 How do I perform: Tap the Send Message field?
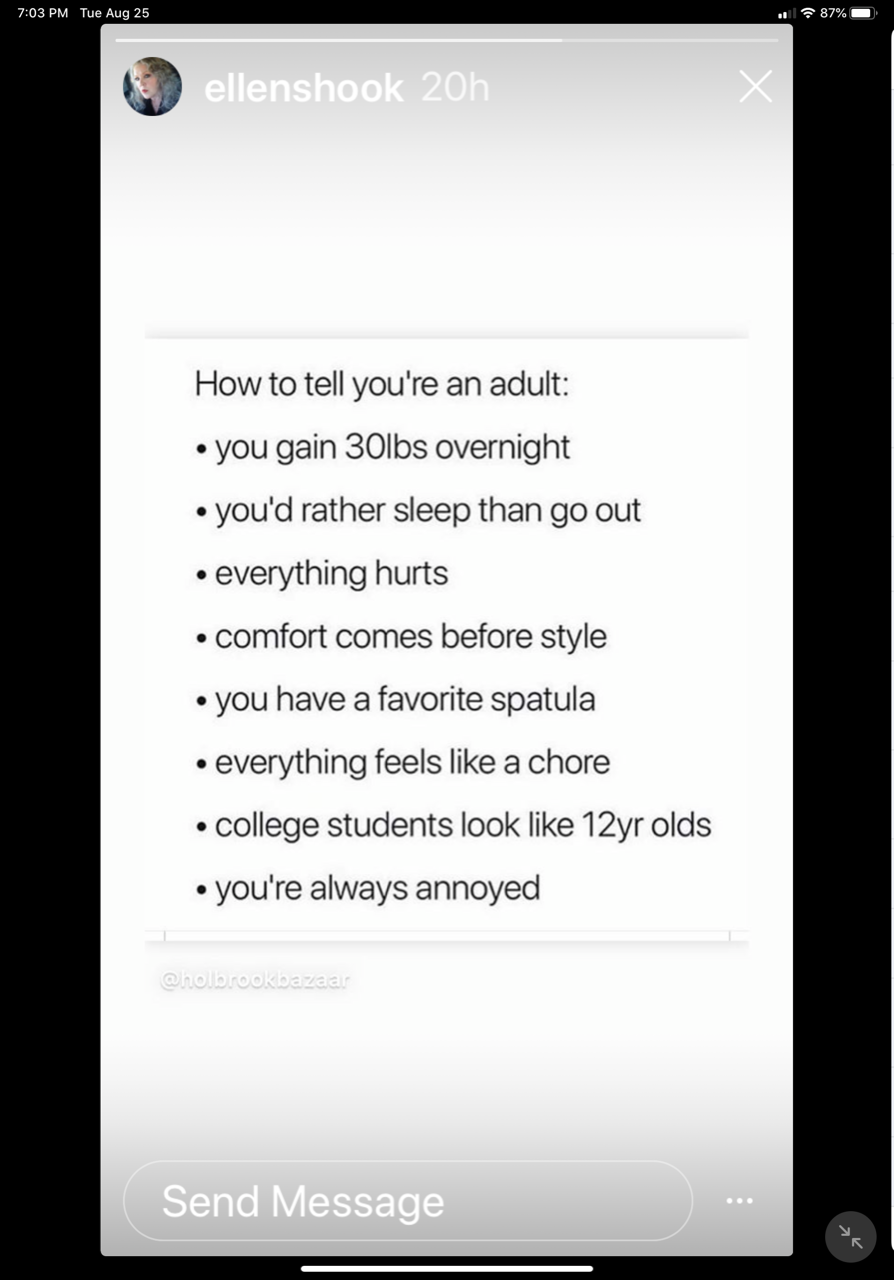click(x=407, y=1201)
